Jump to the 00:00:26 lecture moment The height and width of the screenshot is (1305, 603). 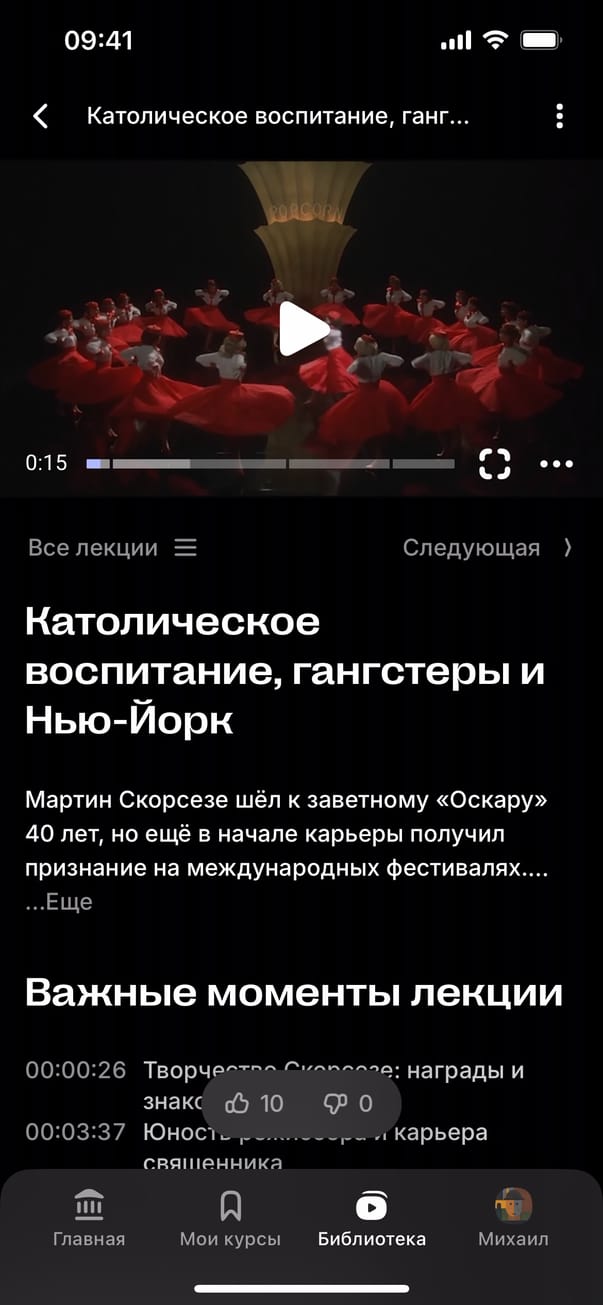tap(76, 1071)
